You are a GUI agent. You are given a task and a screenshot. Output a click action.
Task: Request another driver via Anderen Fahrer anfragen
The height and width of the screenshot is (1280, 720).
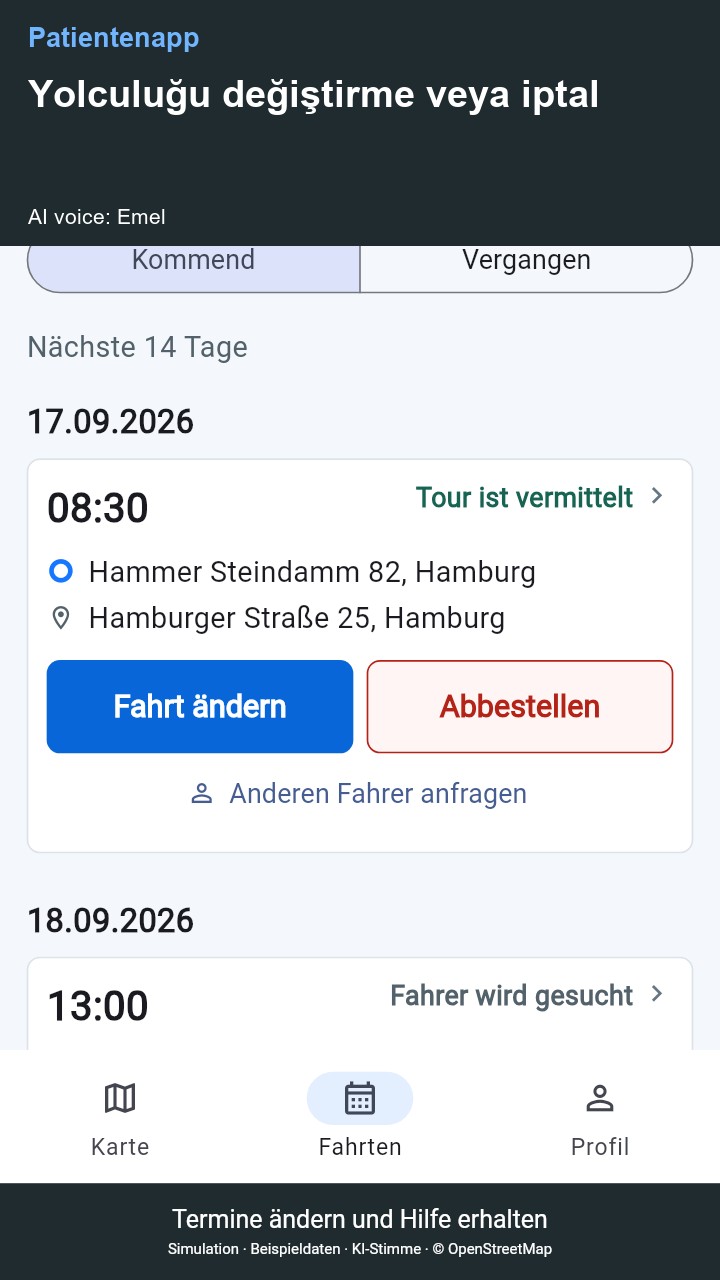pyautogui.click(x=359, y=794)
